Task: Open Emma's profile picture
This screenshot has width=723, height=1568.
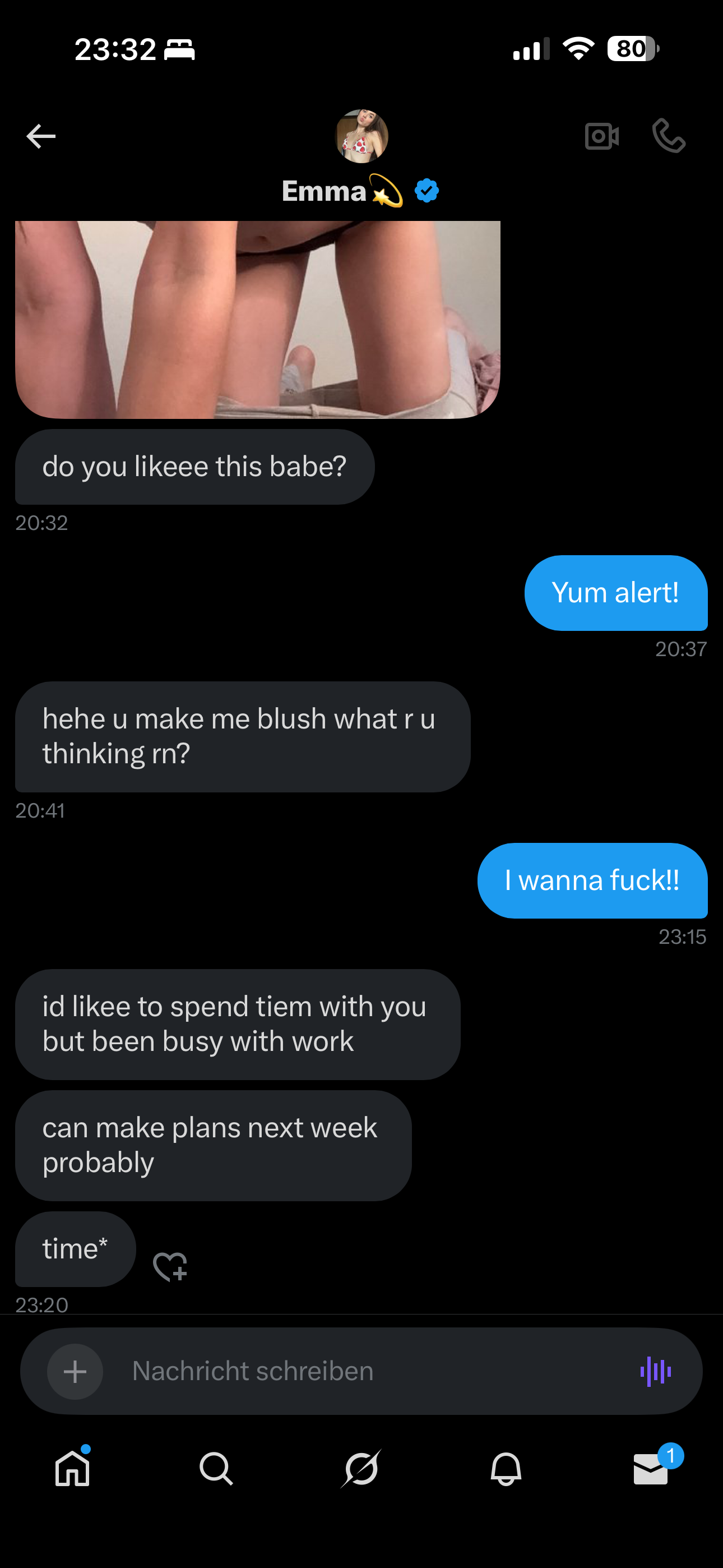Action: pos(361,136)
